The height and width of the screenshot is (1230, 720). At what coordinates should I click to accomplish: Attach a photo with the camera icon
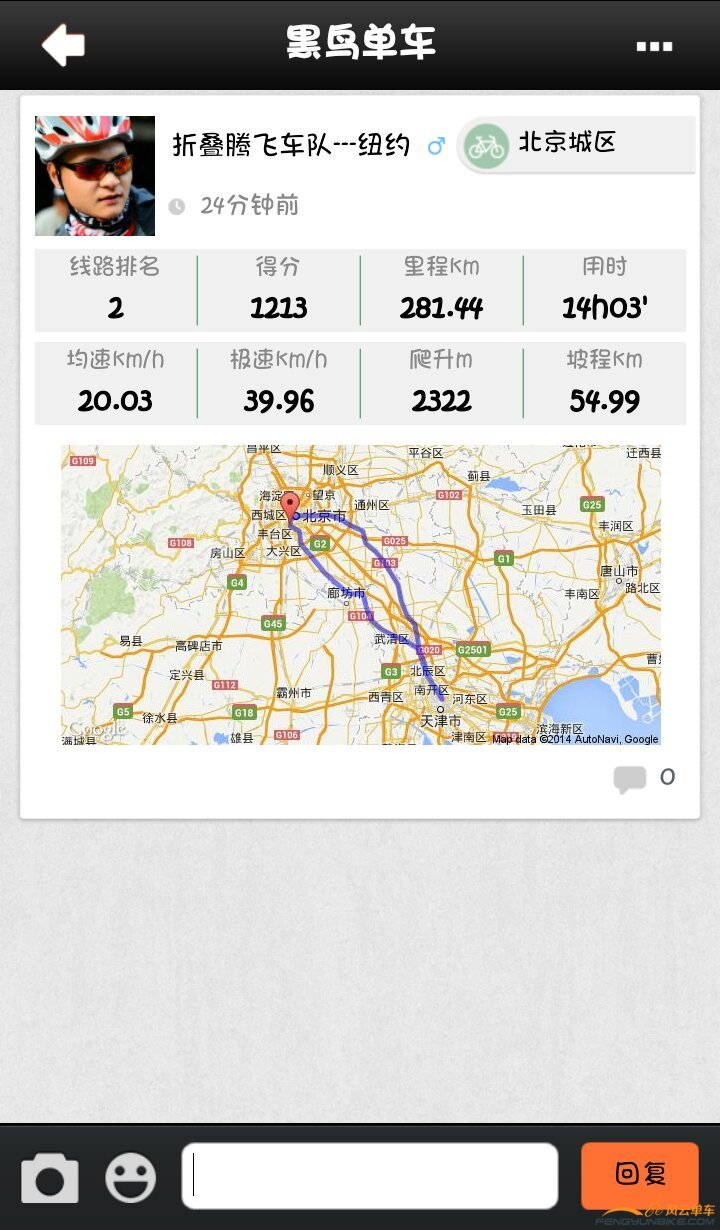click(50, 1177)
